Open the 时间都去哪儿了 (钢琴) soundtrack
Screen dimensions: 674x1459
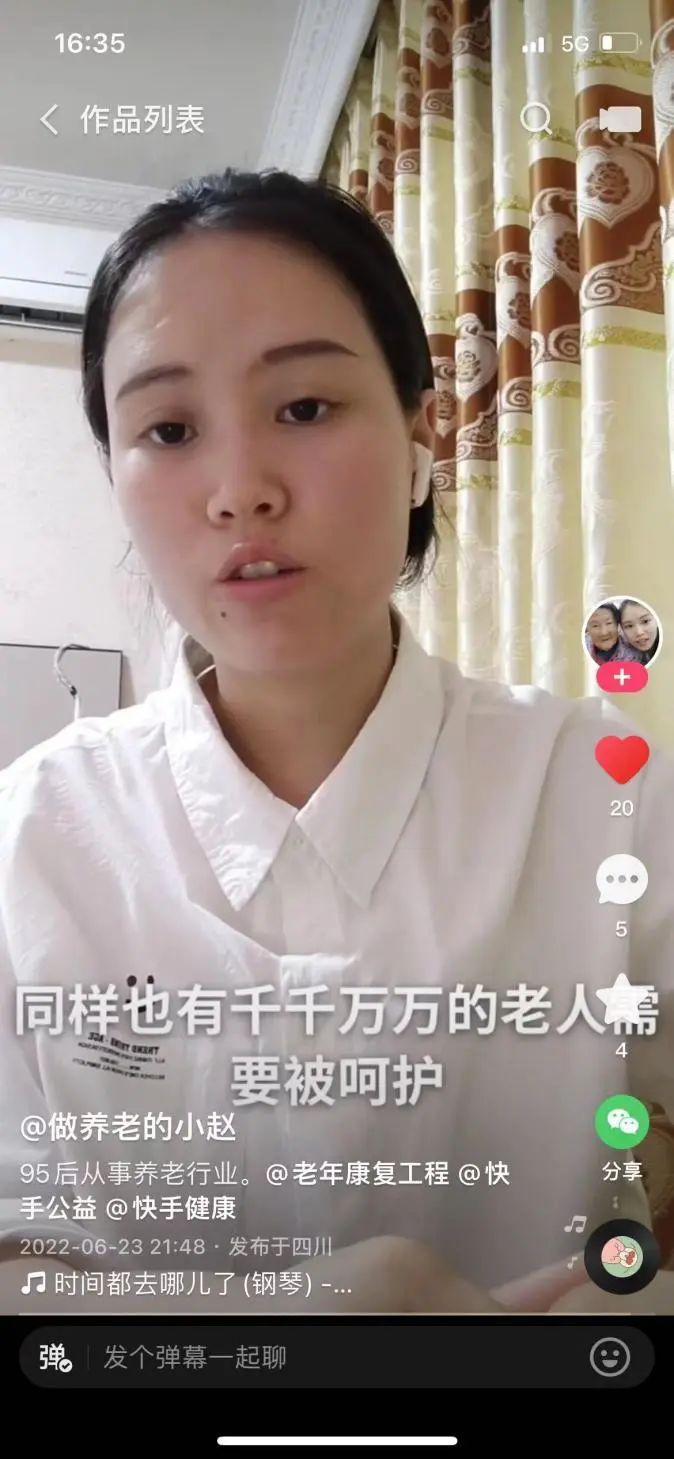click(190, 1284)
